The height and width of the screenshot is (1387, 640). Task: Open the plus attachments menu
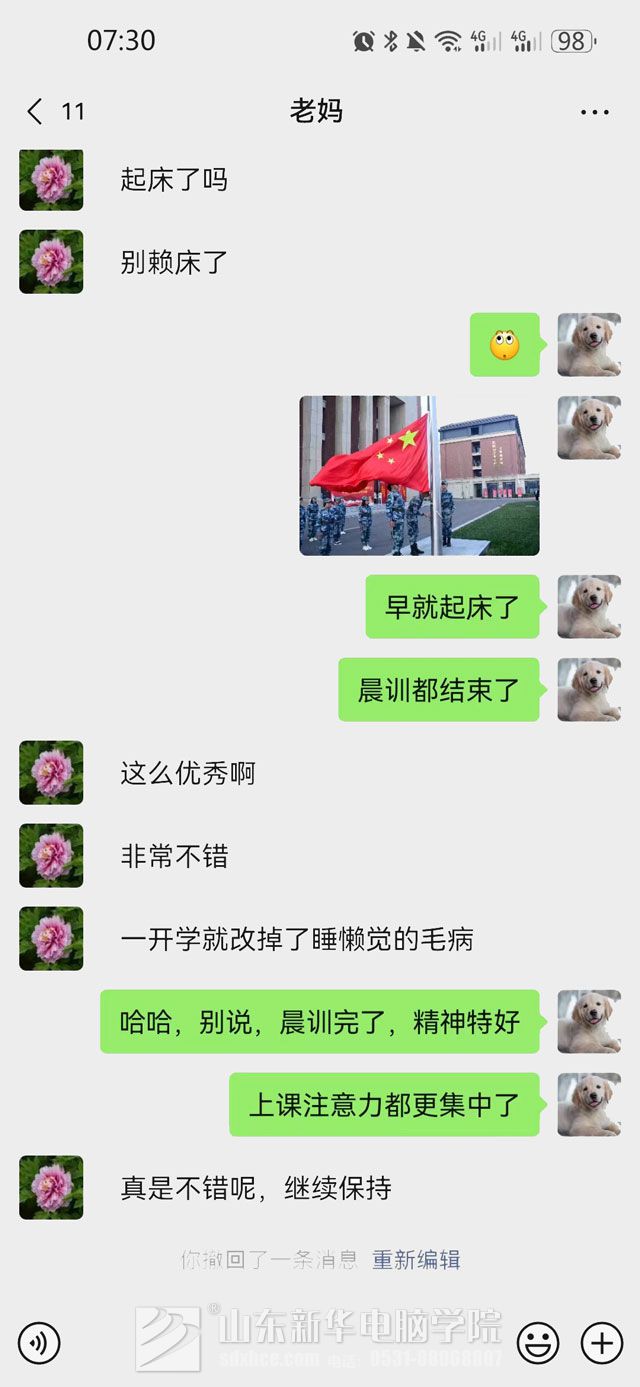pos(602,1342)
